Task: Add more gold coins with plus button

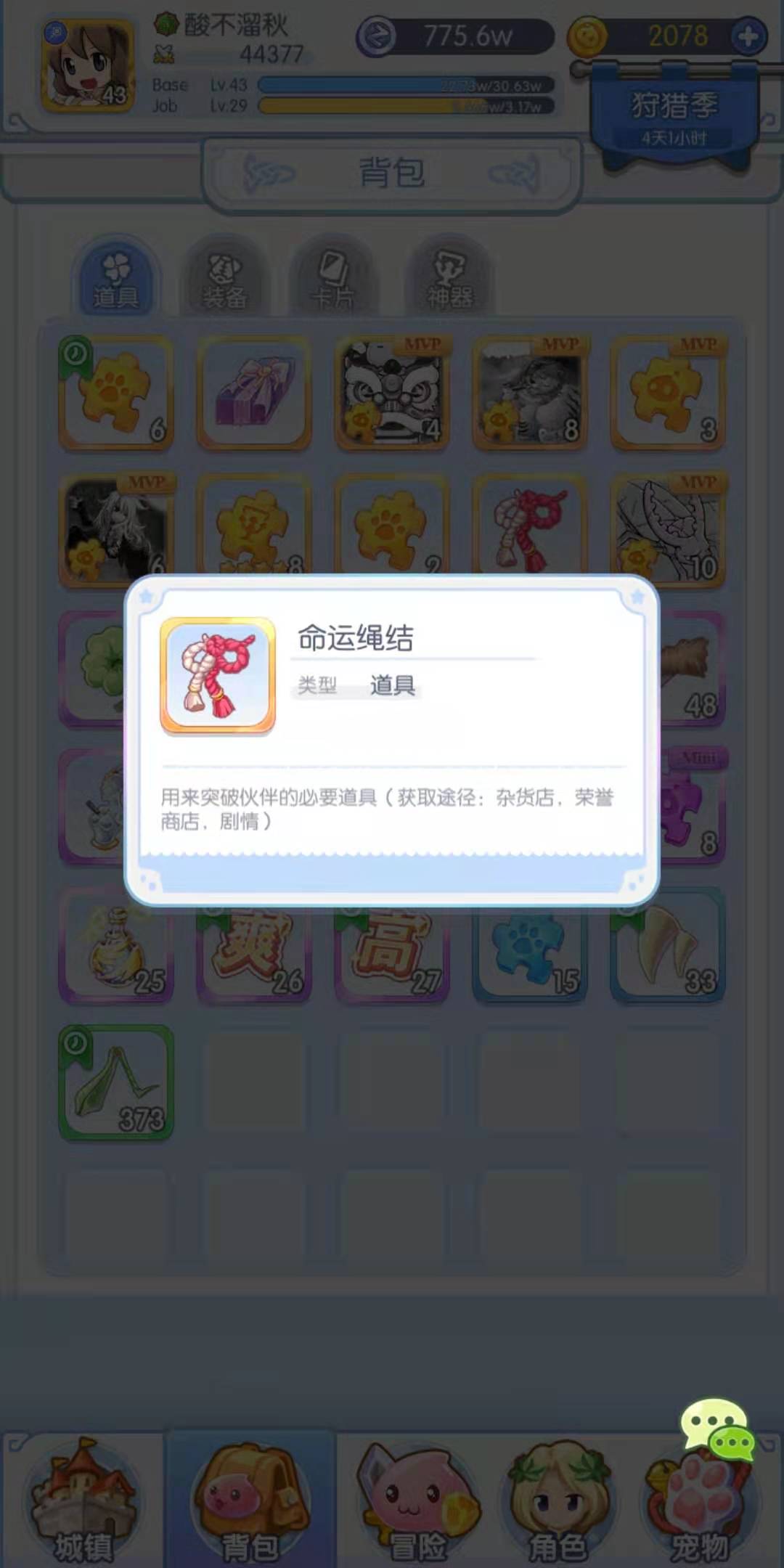Action: pyautogui.click(x=748, y=36)
